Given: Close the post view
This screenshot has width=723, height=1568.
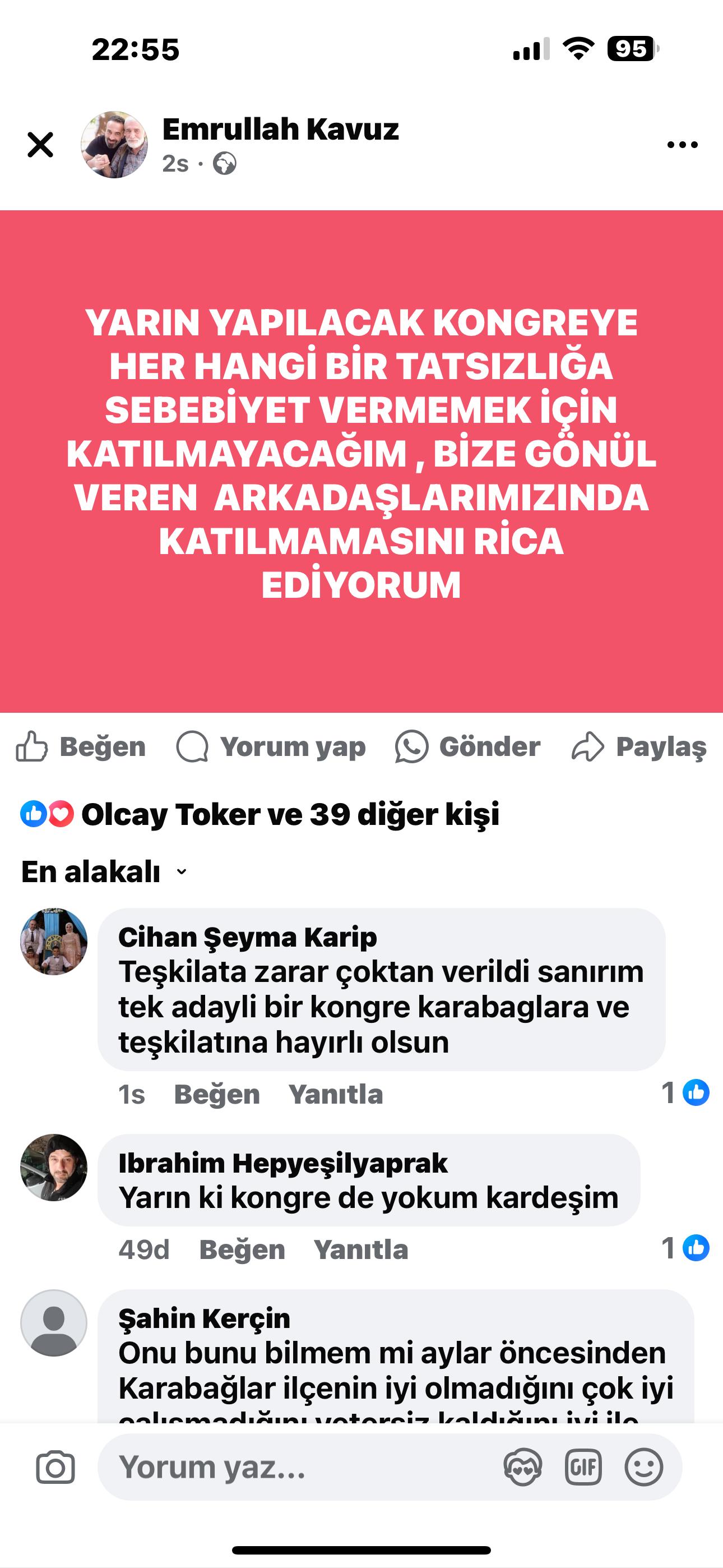Looking at the screenshot, I should pyautogui.click(x=40, y=145).
